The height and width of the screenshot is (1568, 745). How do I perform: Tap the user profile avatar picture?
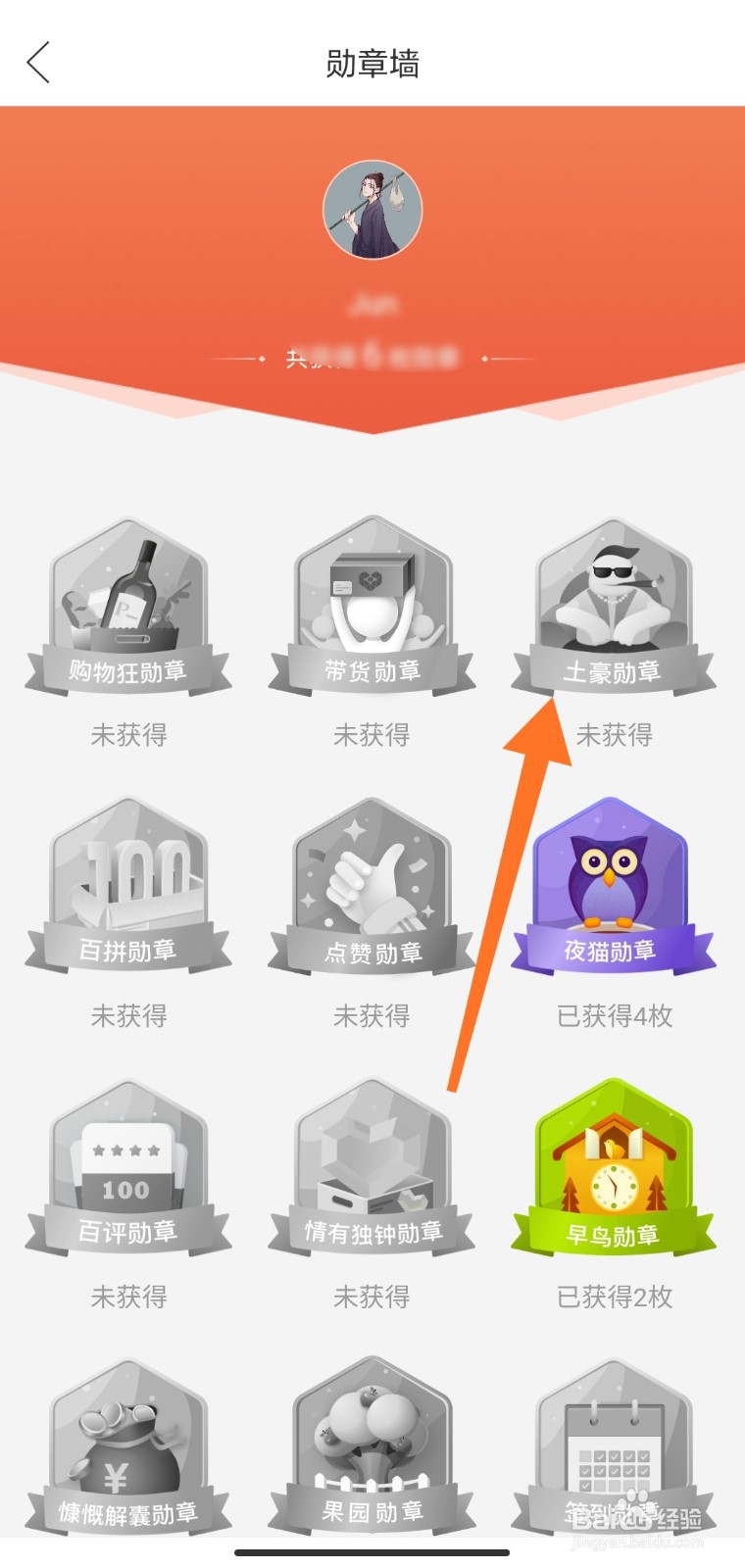[372, 211]
